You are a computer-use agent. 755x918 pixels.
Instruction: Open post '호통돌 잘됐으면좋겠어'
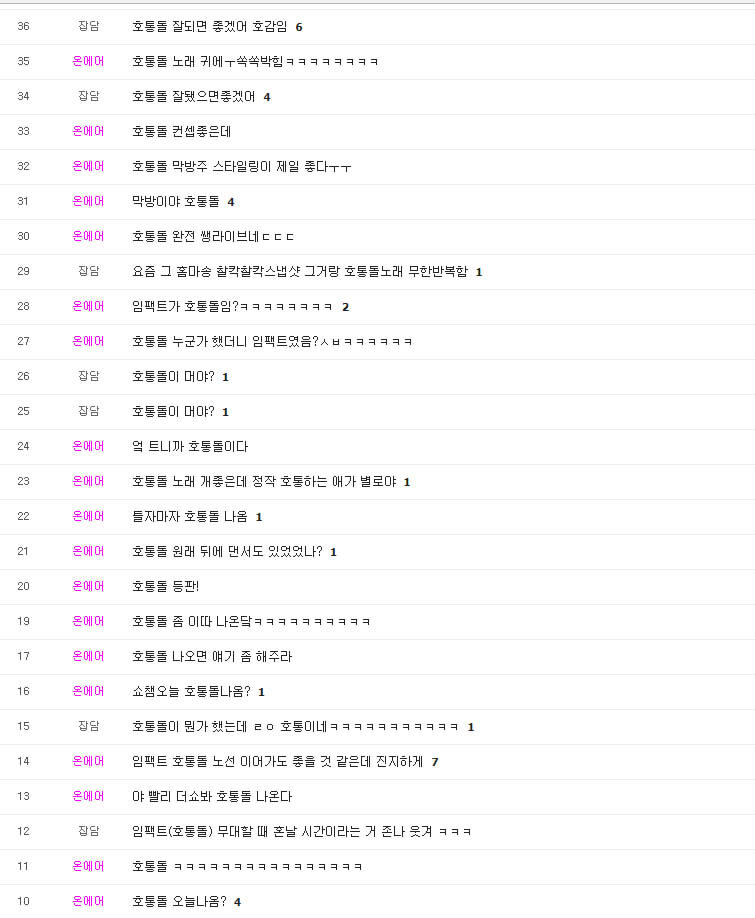pyautogui.click(x=194, y=97)
